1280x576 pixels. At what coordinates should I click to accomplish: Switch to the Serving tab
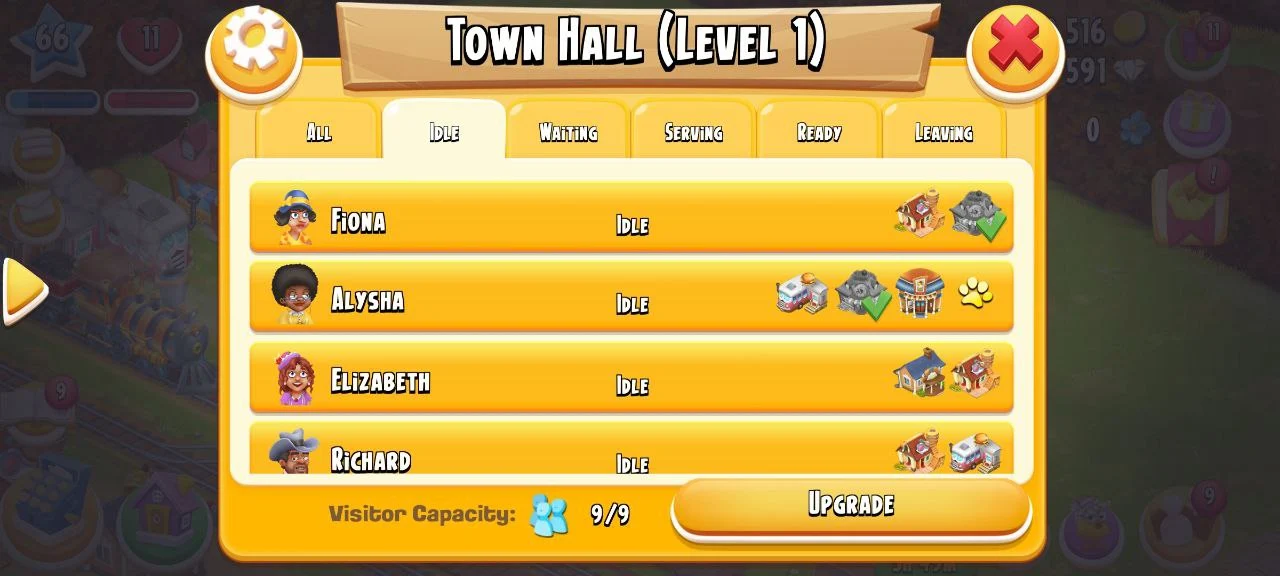pyautogui.click(x=693, y=132)
